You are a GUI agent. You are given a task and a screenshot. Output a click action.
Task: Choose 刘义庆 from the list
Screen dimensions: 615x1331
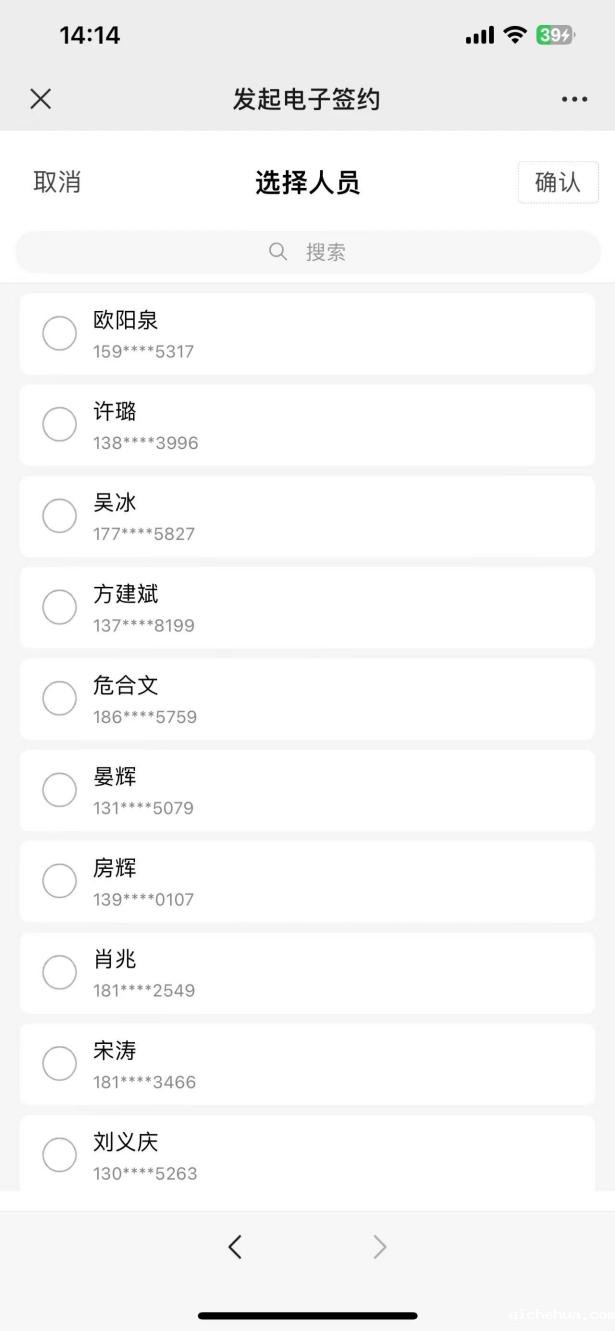pos(308,1154)
